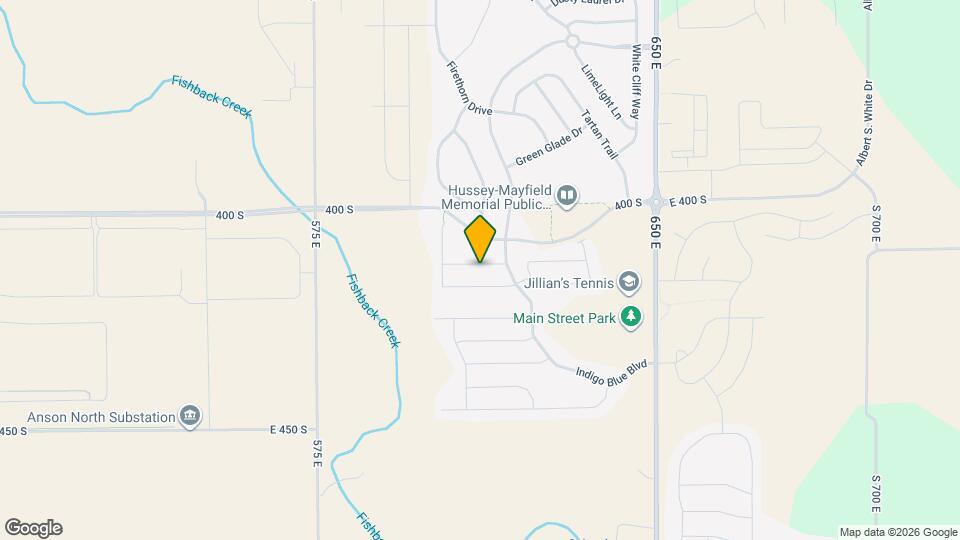Open Hussey-Mayfield Memorial Public library pin
Viewport: 960px width, 540px height.
[x=567, y=197]
